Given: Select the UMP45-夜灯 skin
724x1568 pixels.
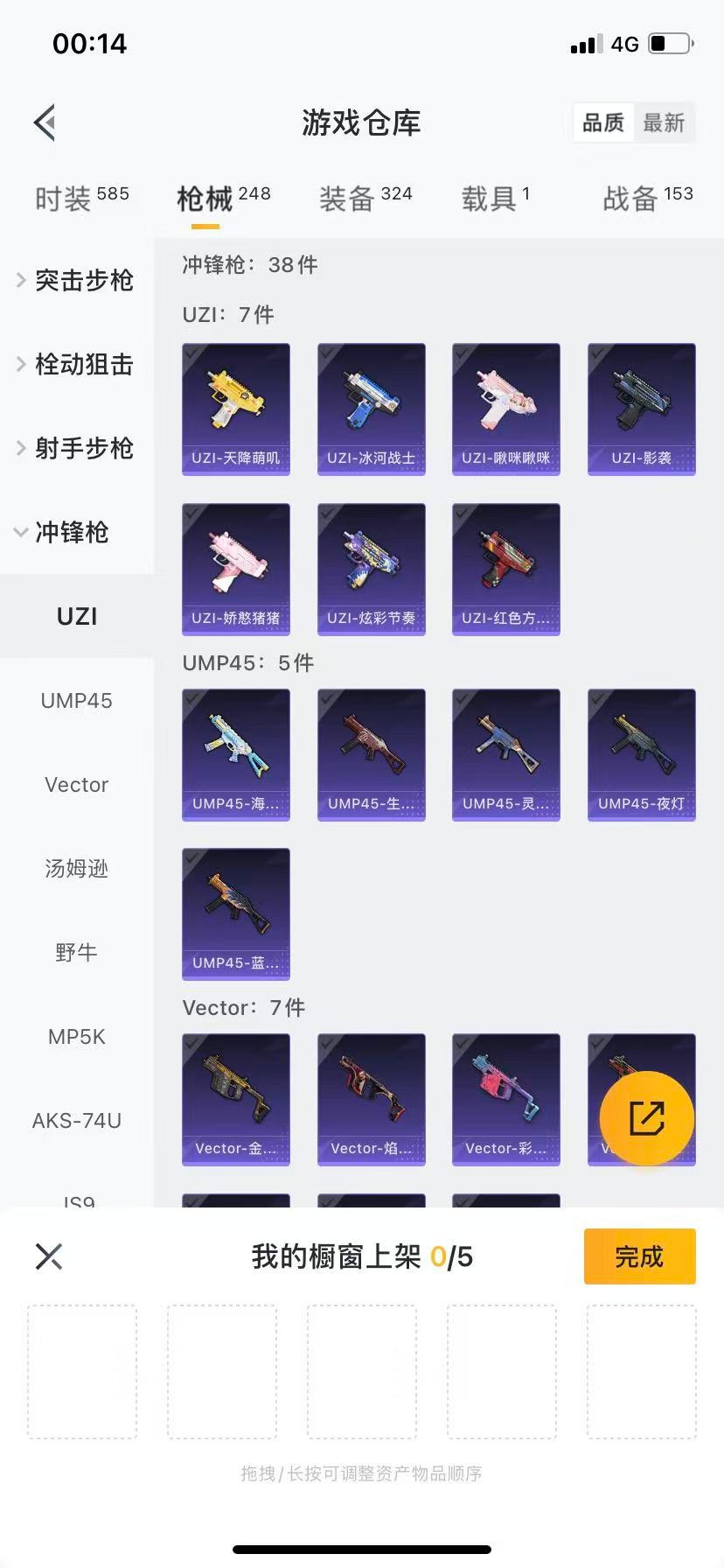Looking at the screenshot, I should click(641, 754).
